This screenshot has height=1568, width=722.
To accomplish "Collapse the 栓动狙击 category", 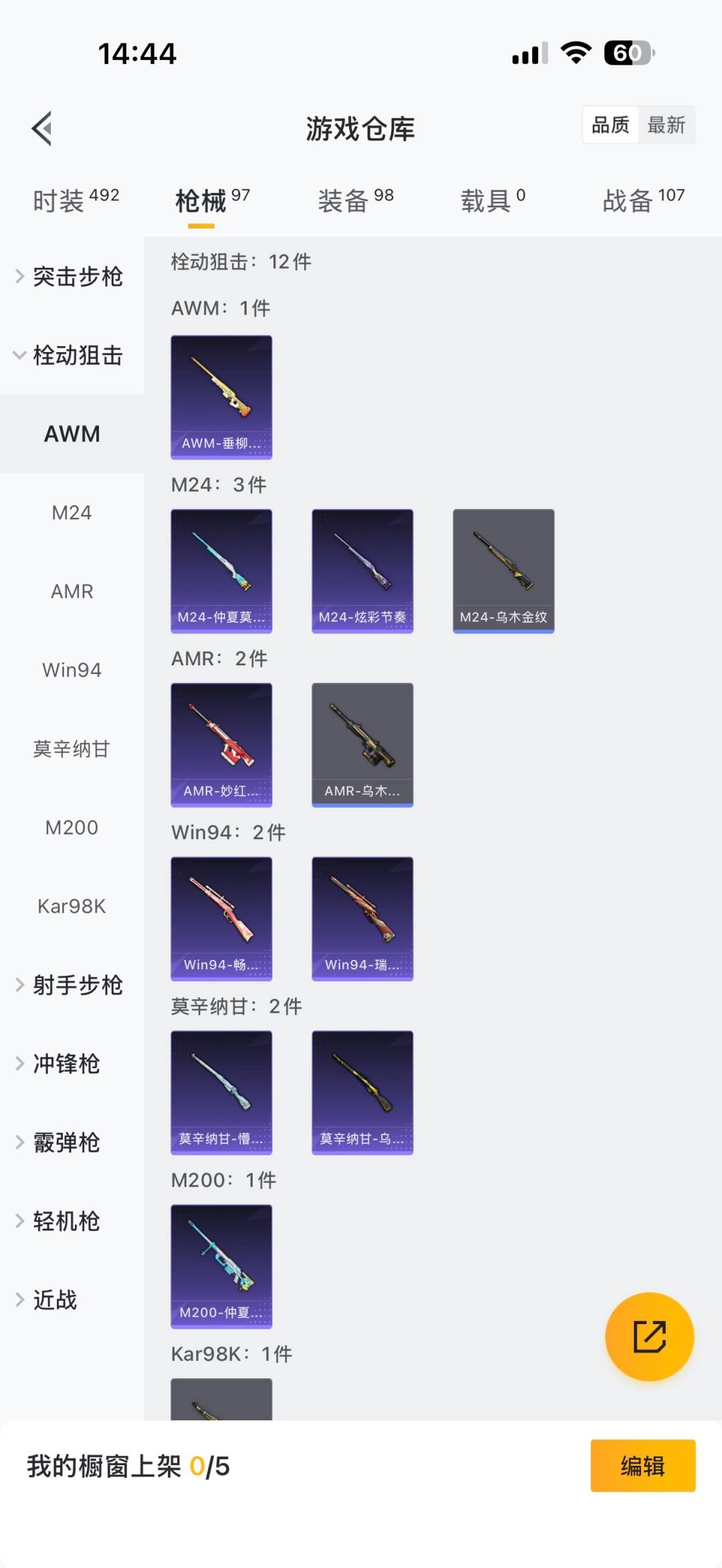I will click(70, 355).
